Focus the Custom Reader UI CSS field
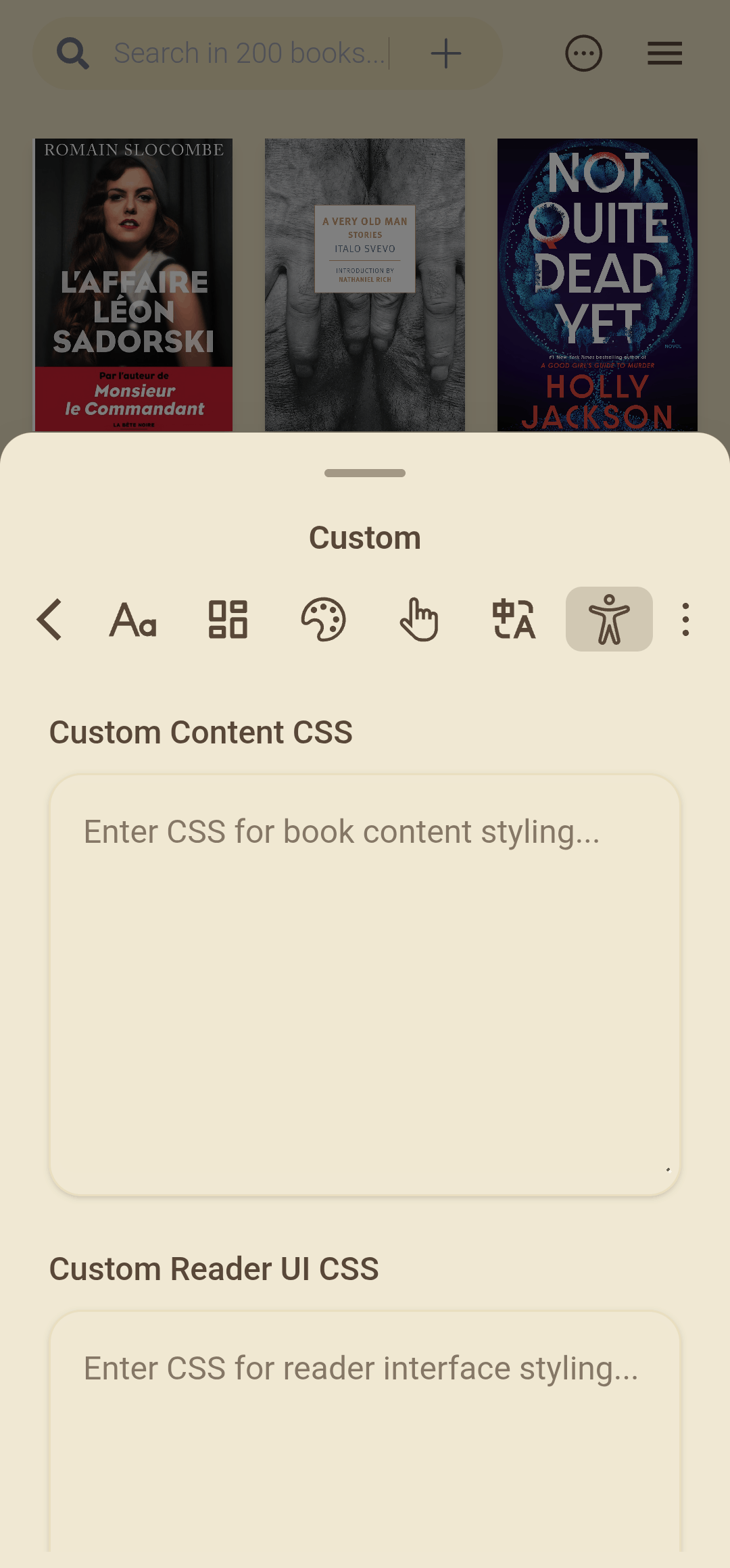Viewport: 730px width, 1568px height. [365, 1433]
